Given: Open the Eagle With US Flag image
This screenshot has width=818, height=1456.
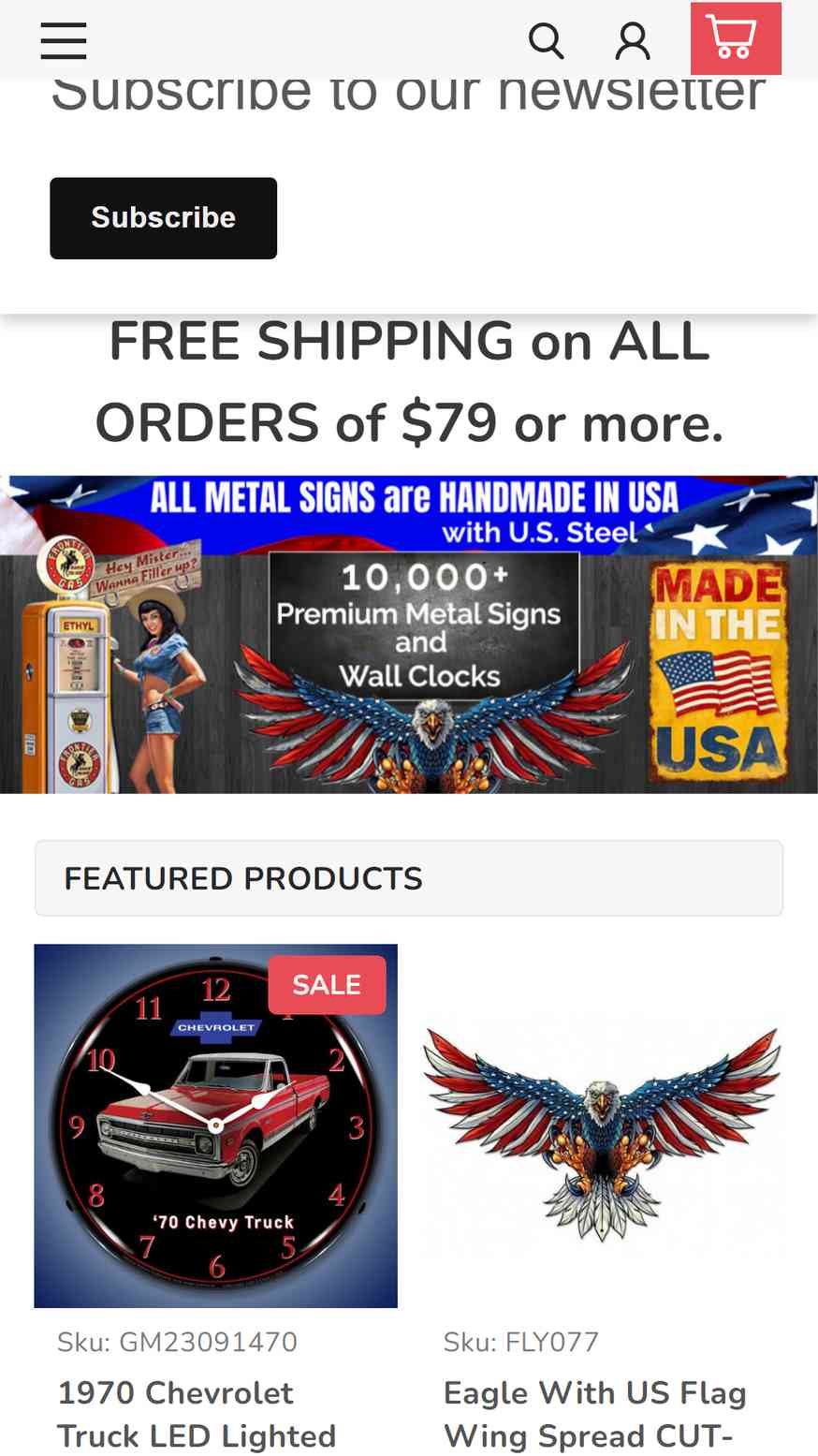Looking at the screenshot, I should (602, 1125).
